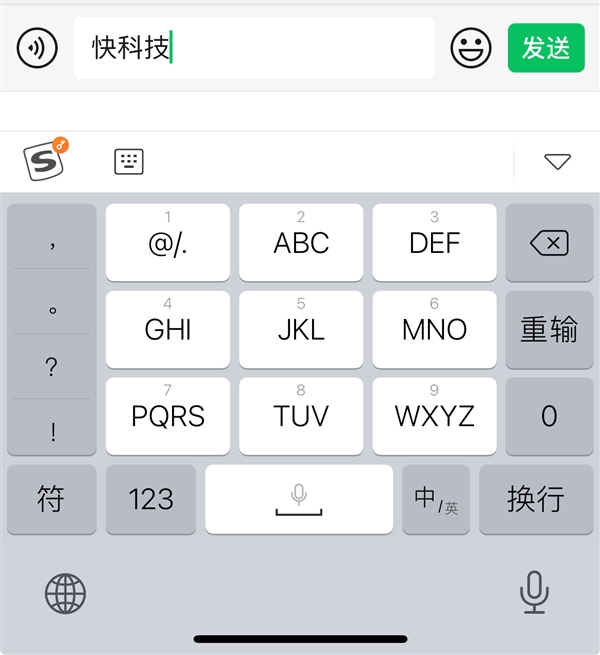Send the message with 发送
Image resolution: width=600 pixels, height=655 pixels.
pos(545,48)
